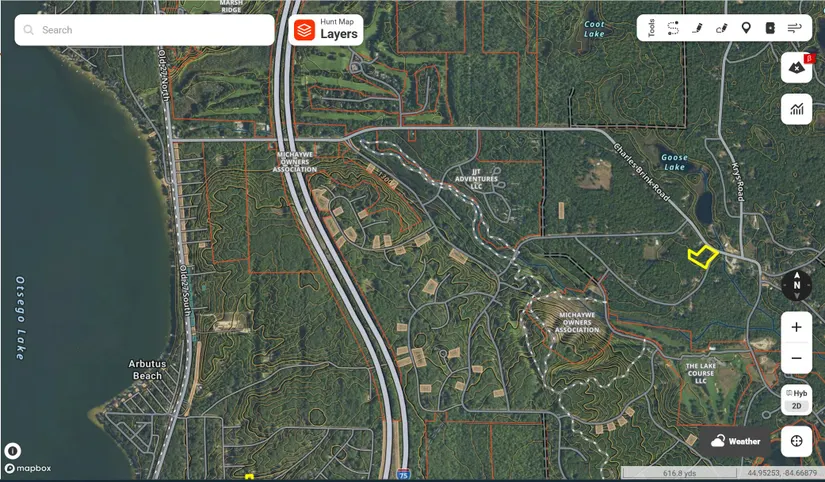Reset map orientation with north compass

(x=796, y=286)
